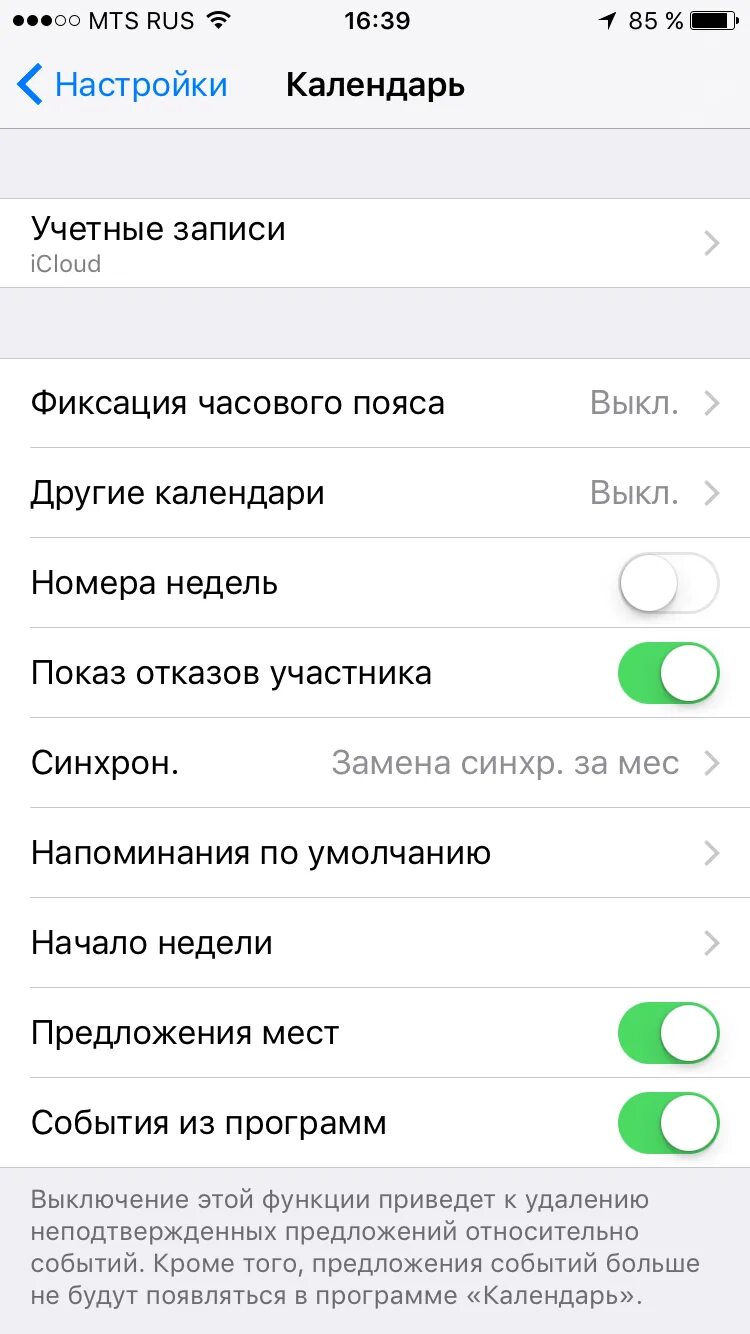Image resolution: width=750 pixels, height=1334 pixels.
Task: Choose Начало недели start day
Action: click(x=375, y=943)
